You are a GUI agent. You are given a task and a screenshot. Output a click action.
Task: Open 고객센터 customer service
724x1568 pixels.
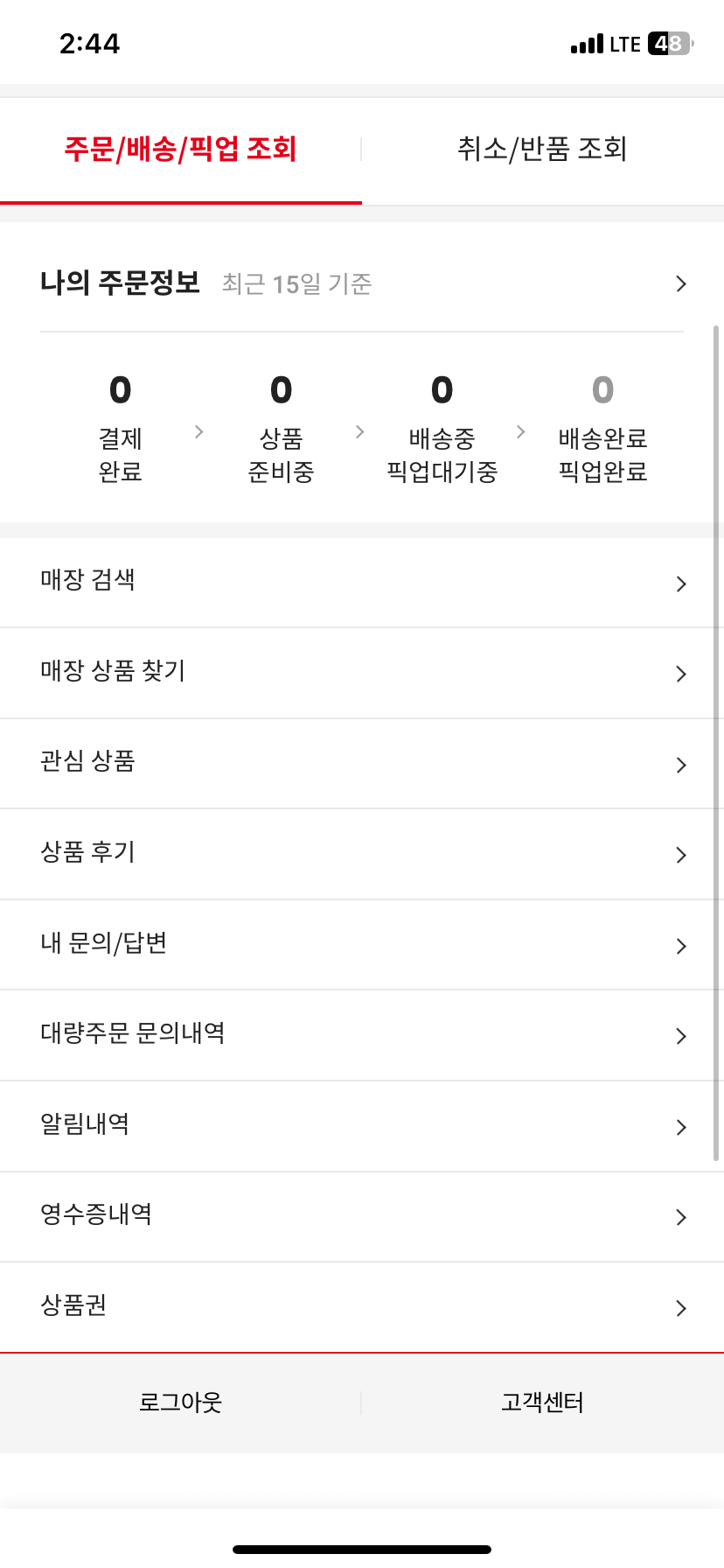click(x=542, y=1402)
